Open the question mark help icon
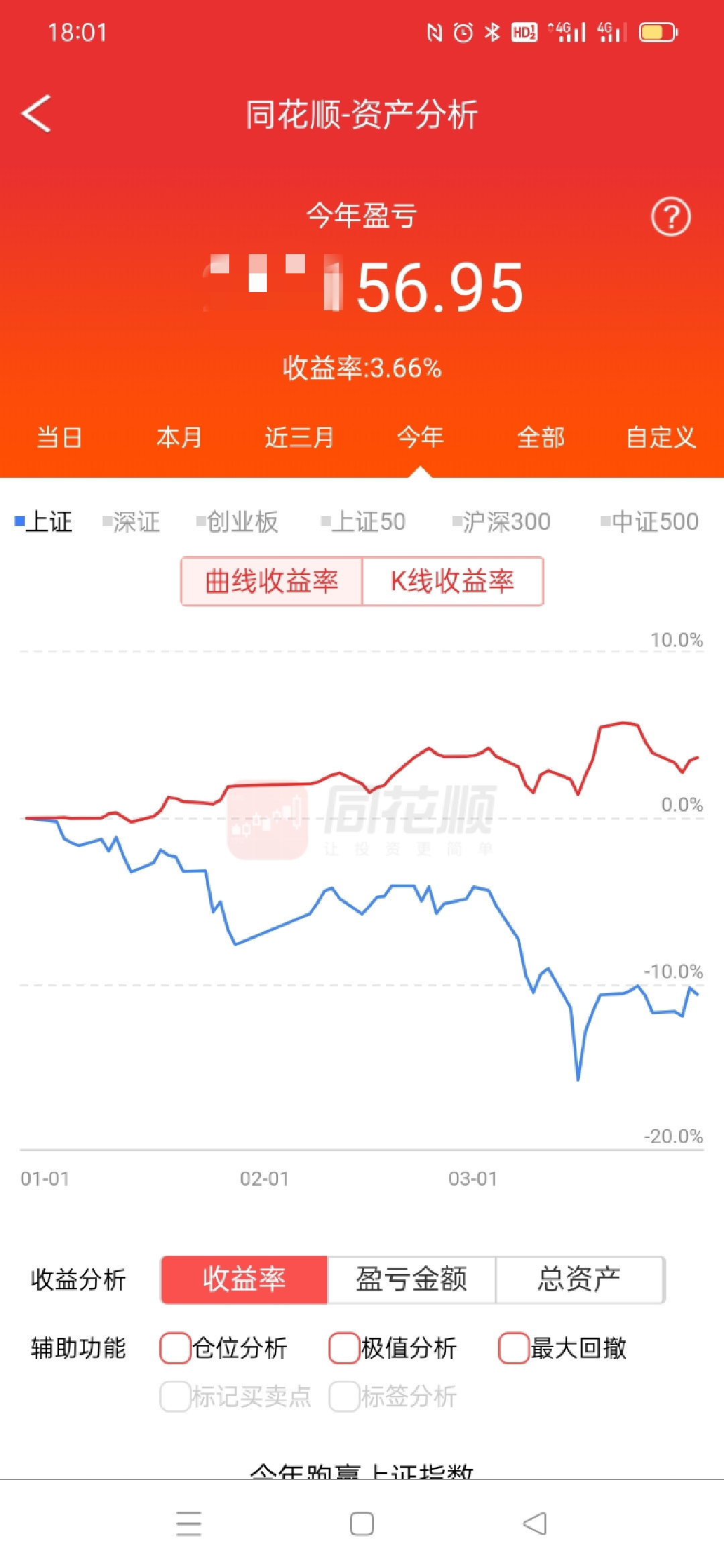 click(670, 217)
